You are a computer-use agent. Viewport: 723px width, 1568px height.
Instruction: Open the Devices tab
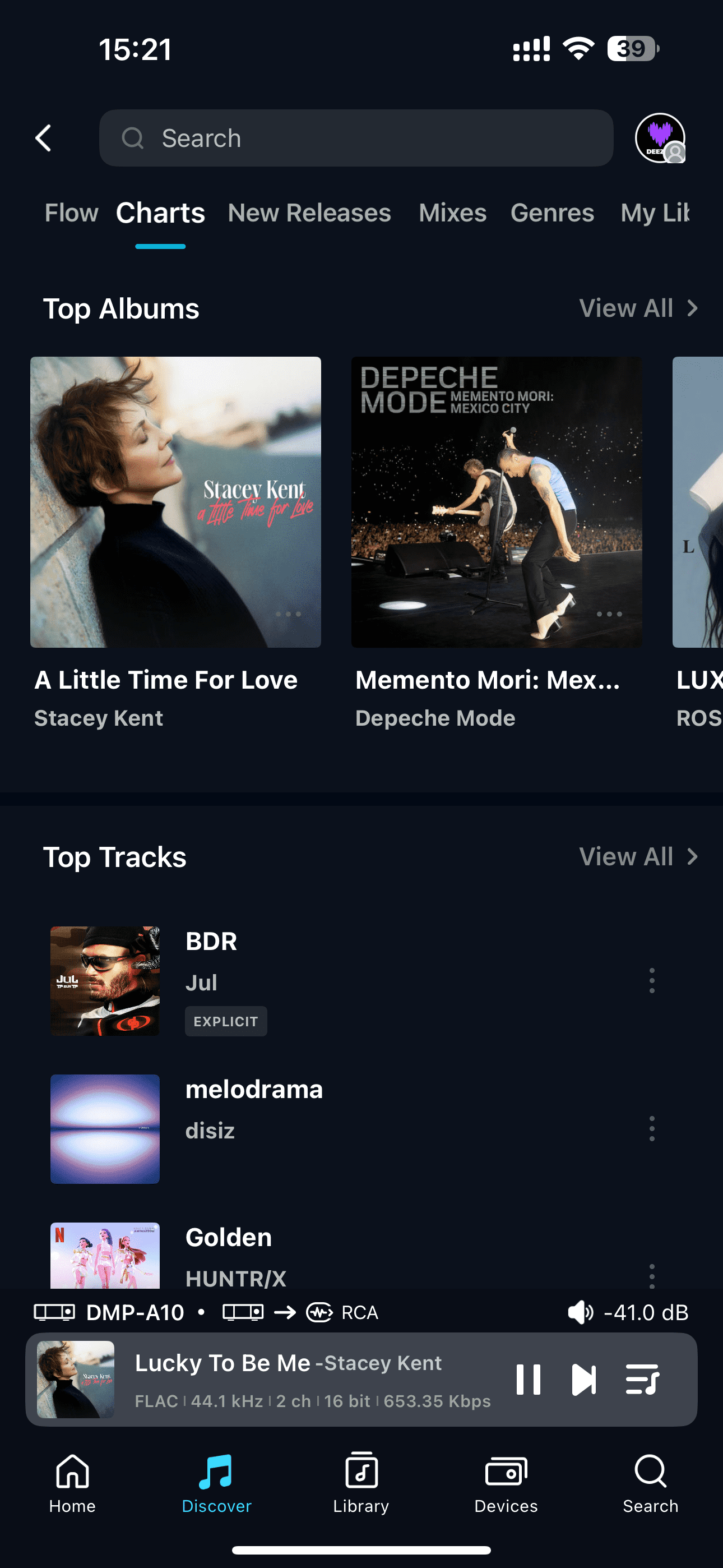point(506,1483)
